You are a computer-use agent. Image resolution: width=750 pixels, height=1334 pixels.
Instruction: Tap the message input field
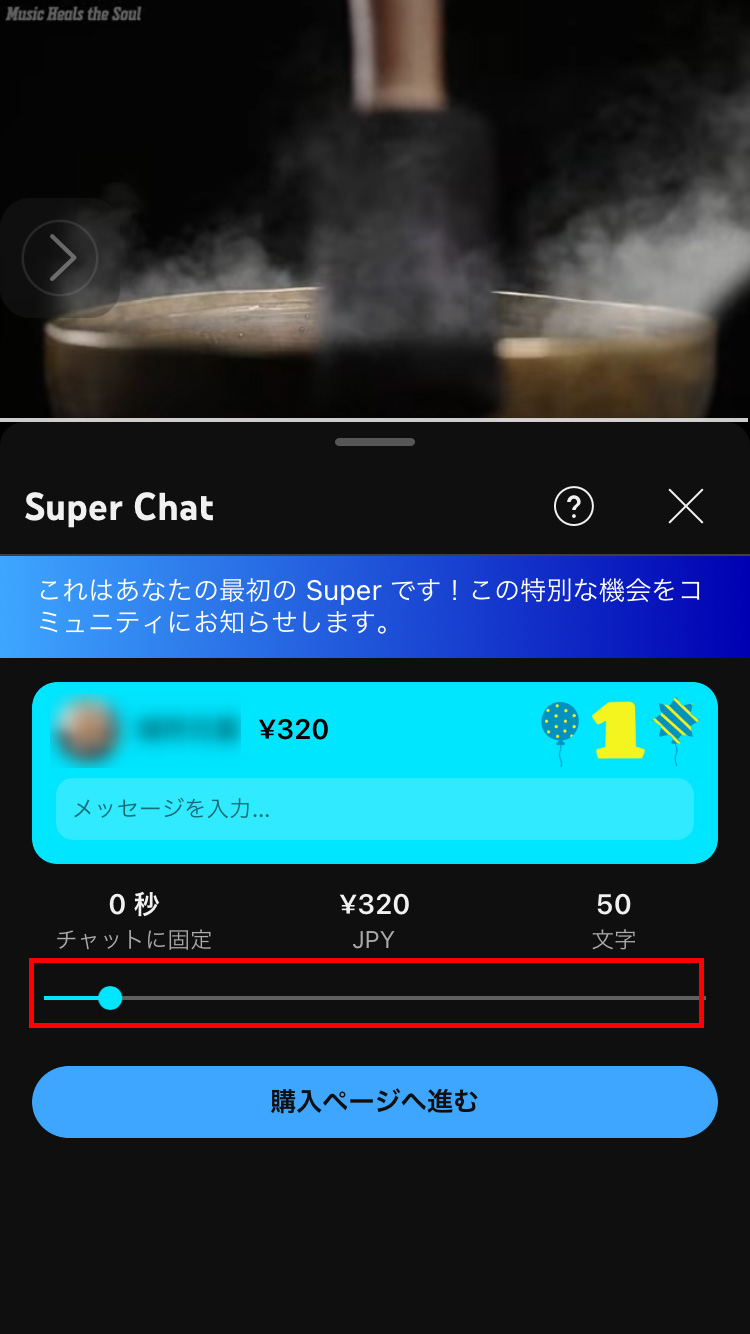click(x=375, y=809)
